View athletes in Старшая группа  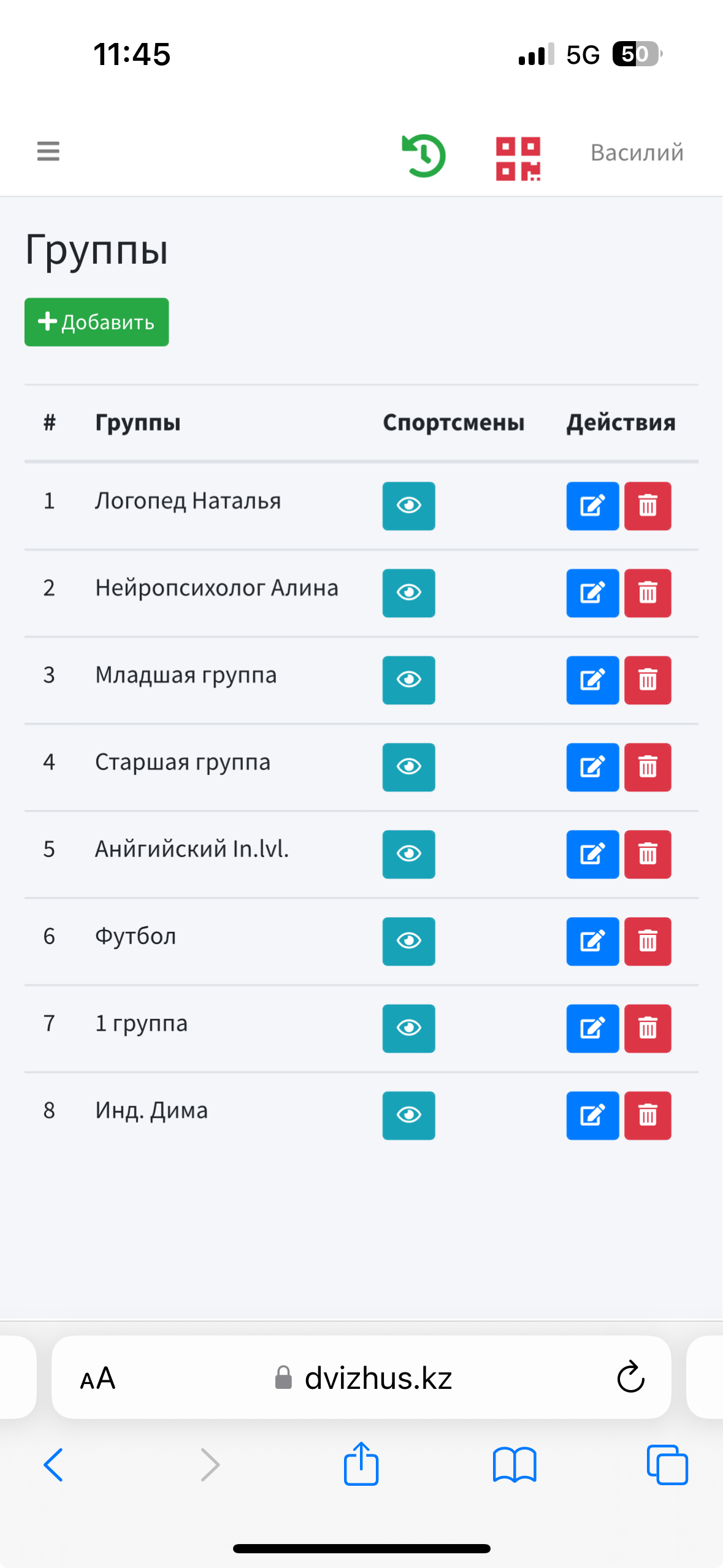click(409, 767)
